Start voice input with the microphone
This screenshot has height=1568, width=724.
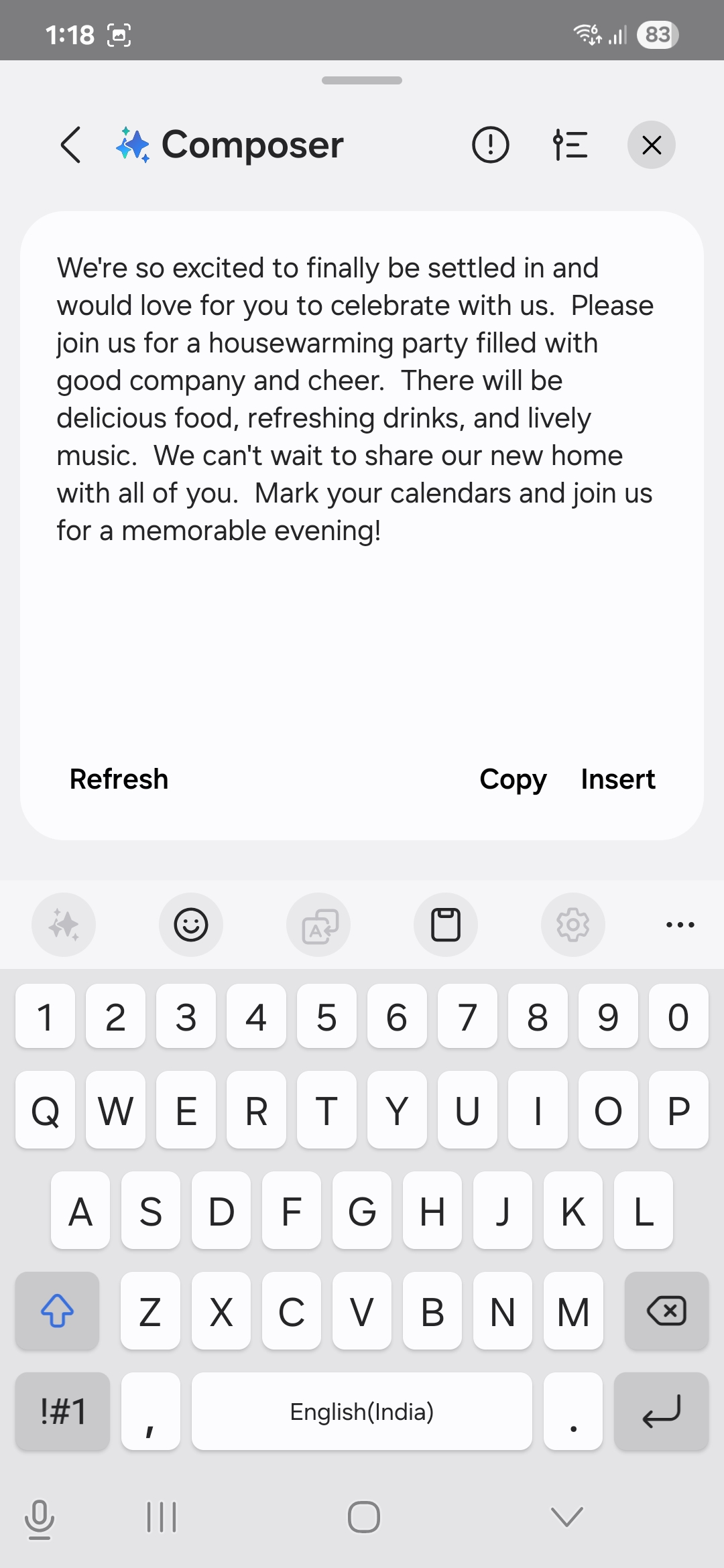40,1518
